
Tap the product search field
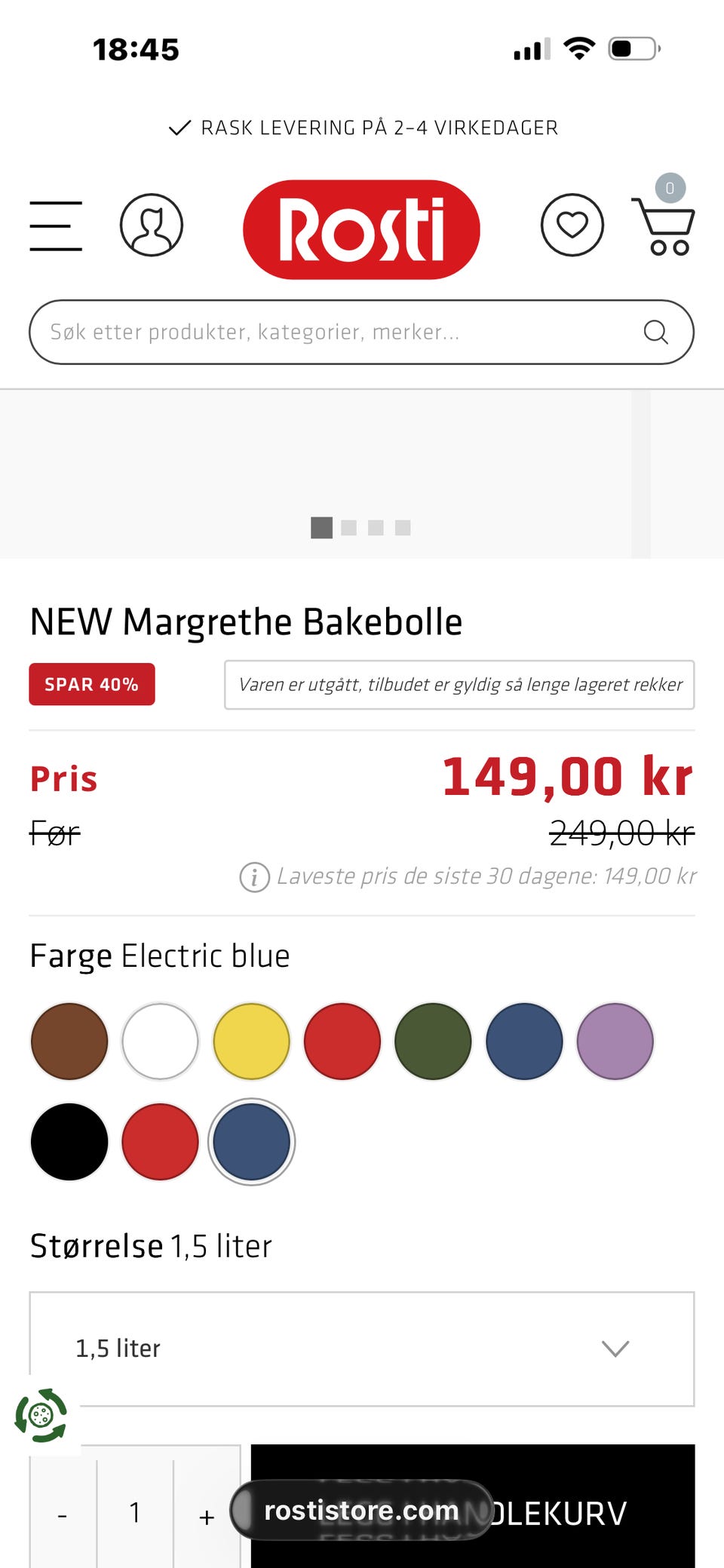[x=339, y=332]
